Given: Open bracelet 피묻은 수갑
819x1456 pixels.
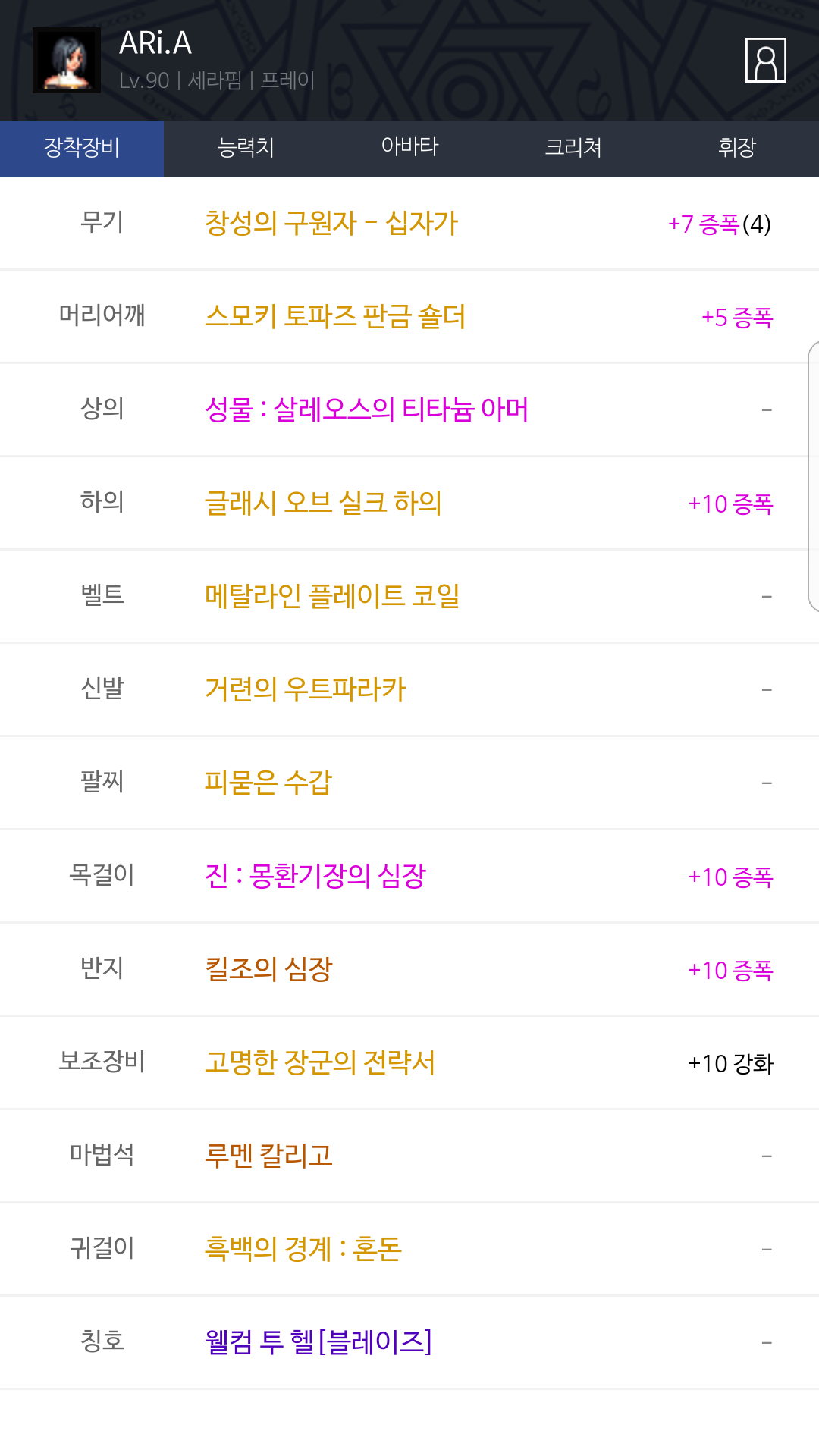Looking at the screenshot, I should coord(268,783).
